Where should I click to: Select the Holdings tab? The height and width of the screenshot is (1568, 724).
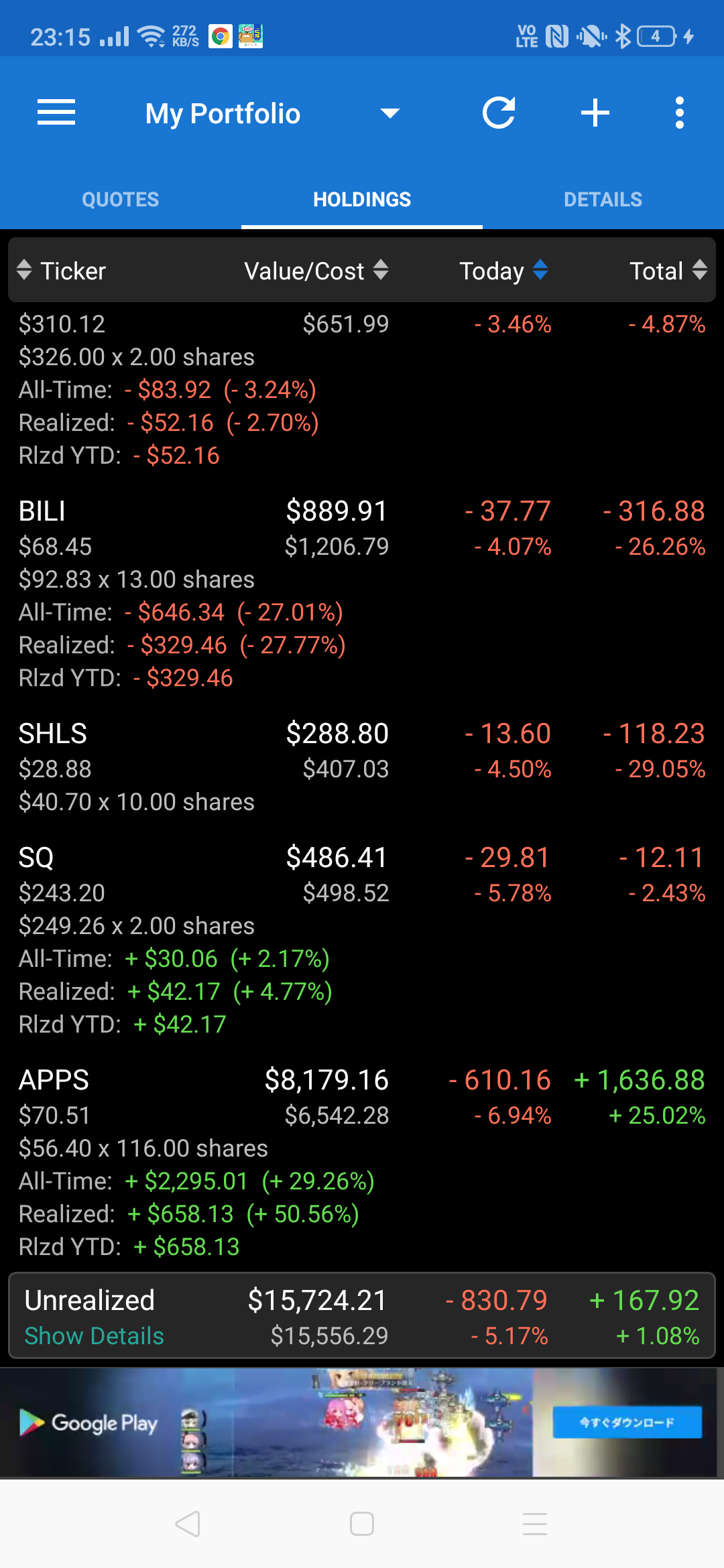(x=362, y=199)
